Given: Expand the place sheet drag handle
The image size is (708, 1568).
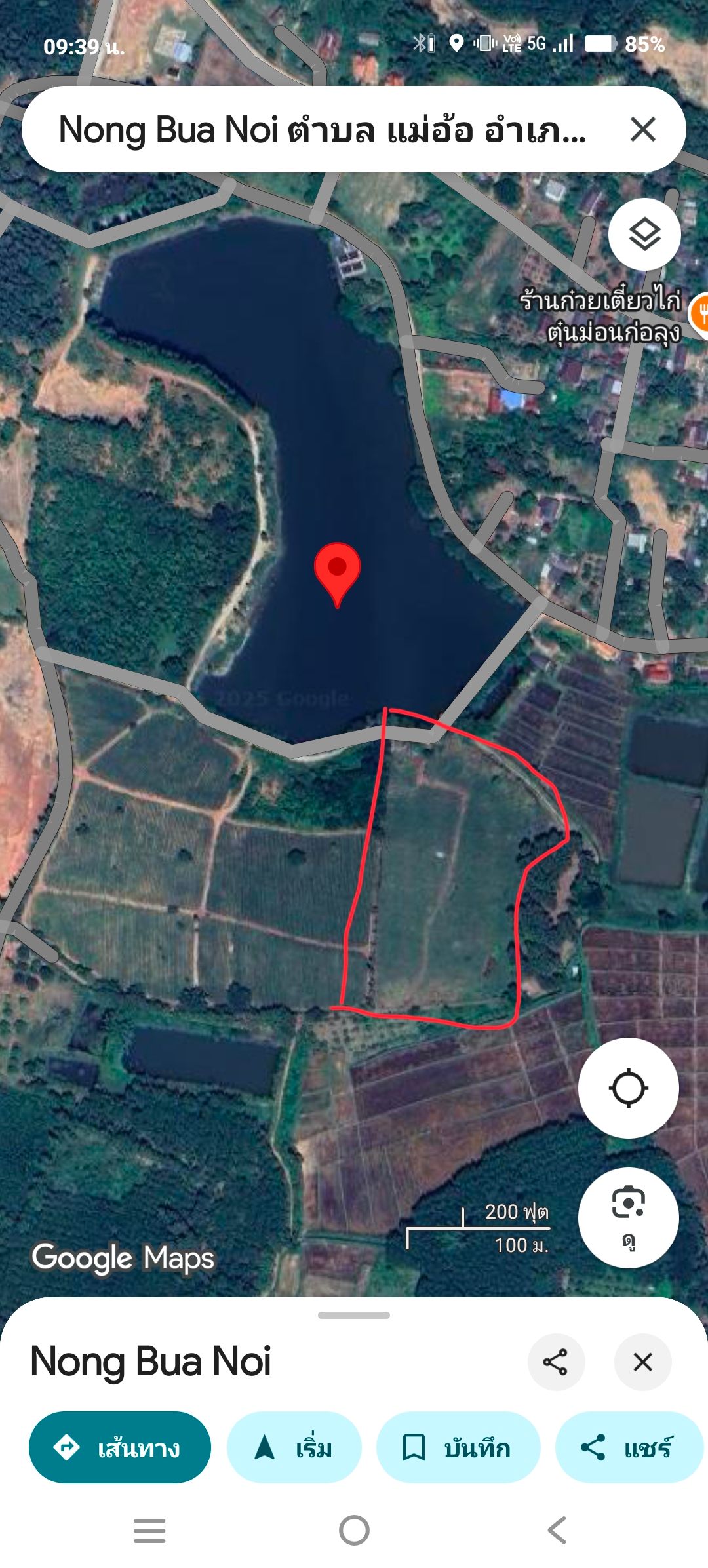Looking at the screenshot, I should click(354, 1315).
